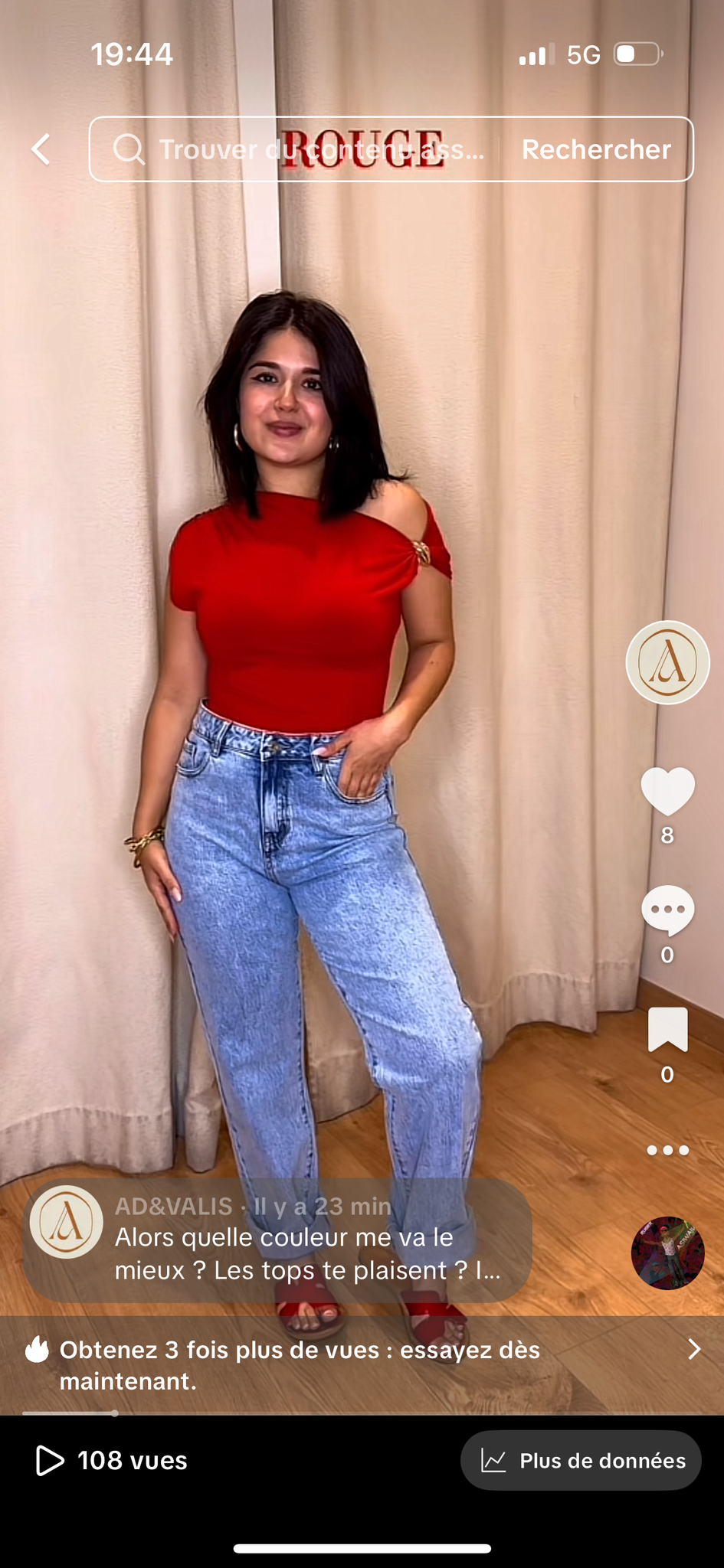
Task: Open the three-dot more options
Action: pos(667,1150)
